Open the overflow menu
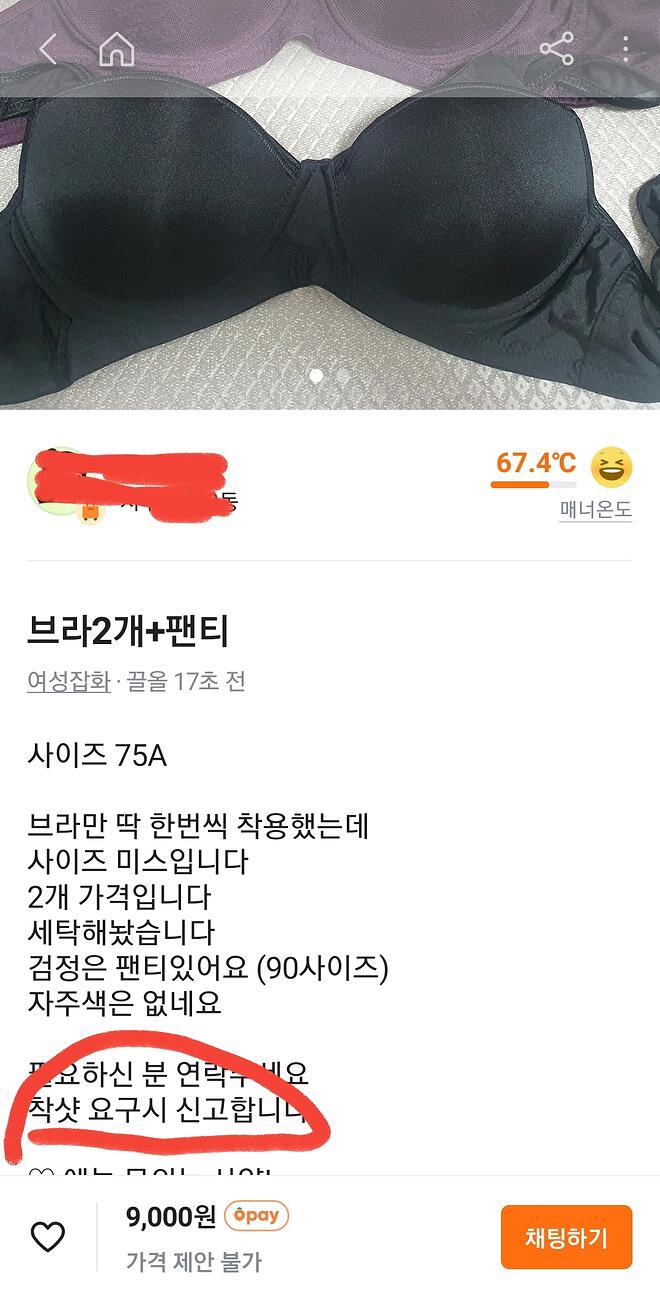 tap(625, 49)
